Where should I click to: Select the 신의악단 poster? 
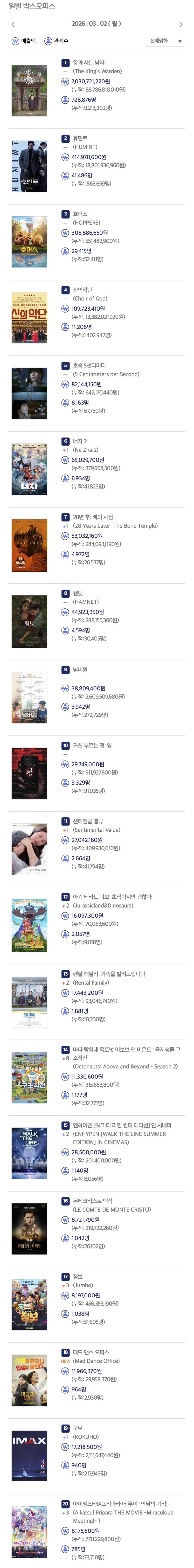29,318
